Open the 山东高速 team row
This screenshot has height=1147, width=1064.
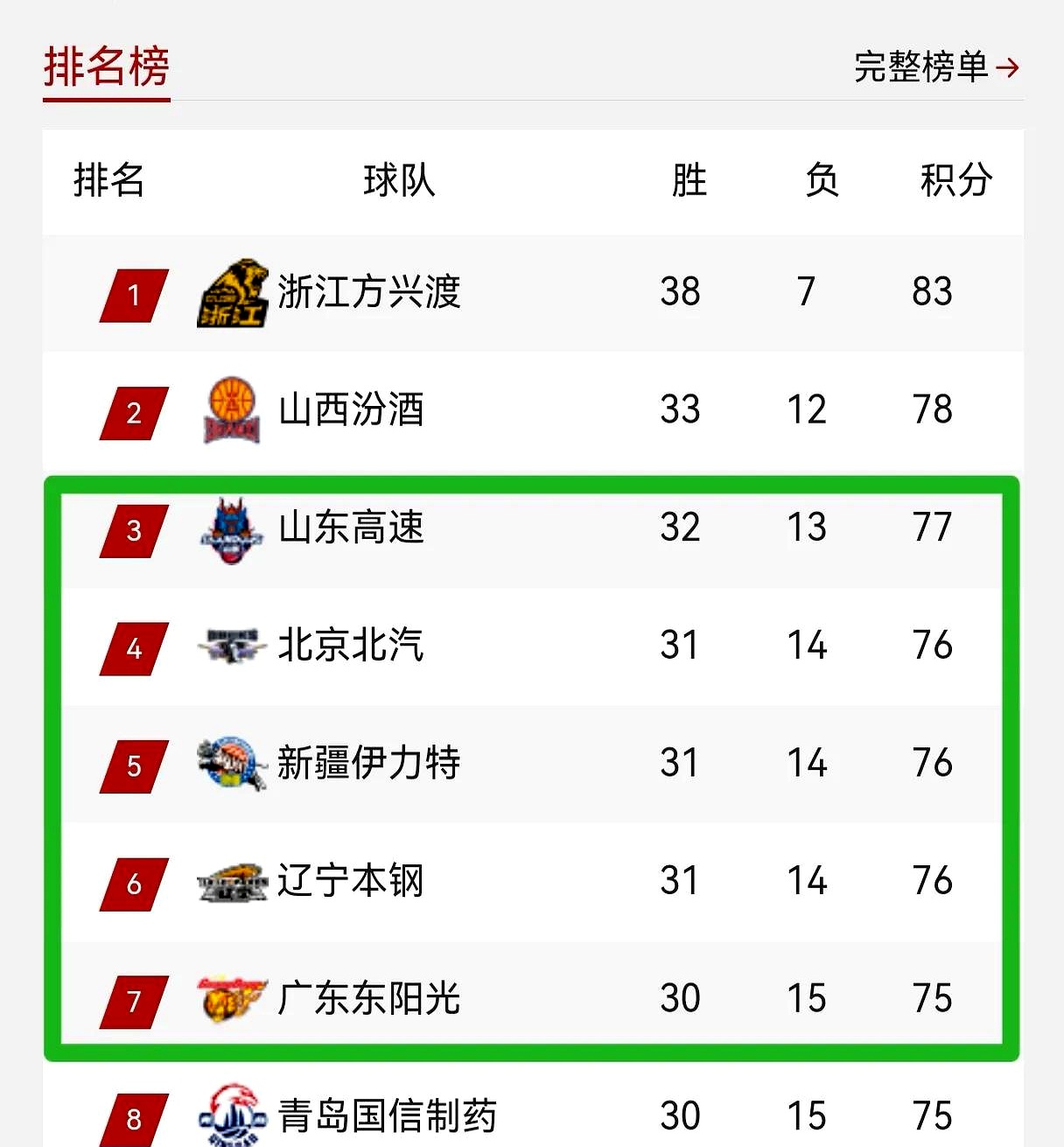(x=351, y=528)
